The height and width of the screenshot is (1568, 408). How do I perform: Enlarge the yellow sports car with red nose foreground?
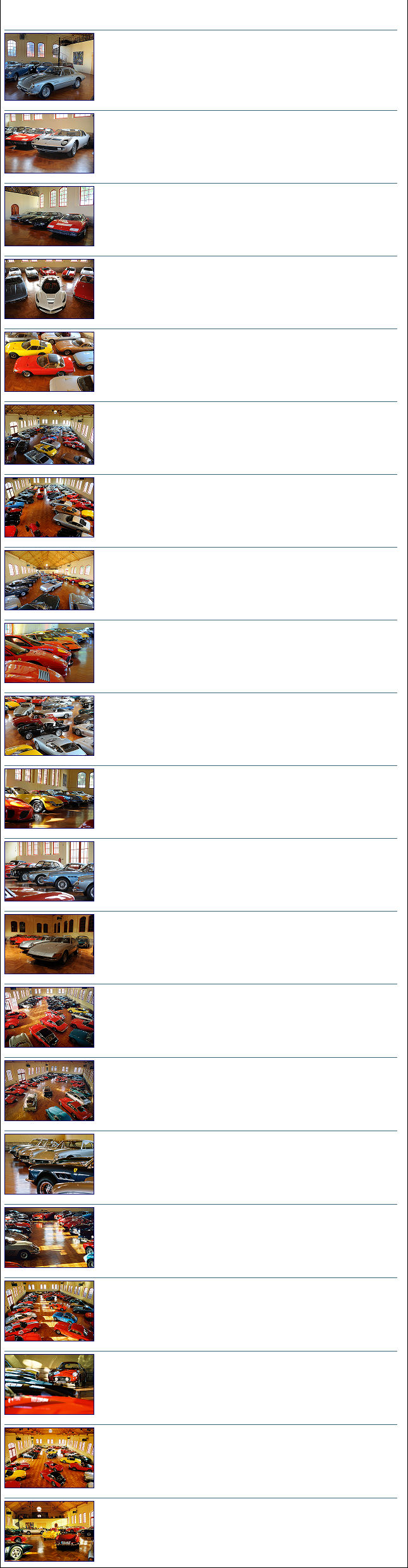click(49, 798)
